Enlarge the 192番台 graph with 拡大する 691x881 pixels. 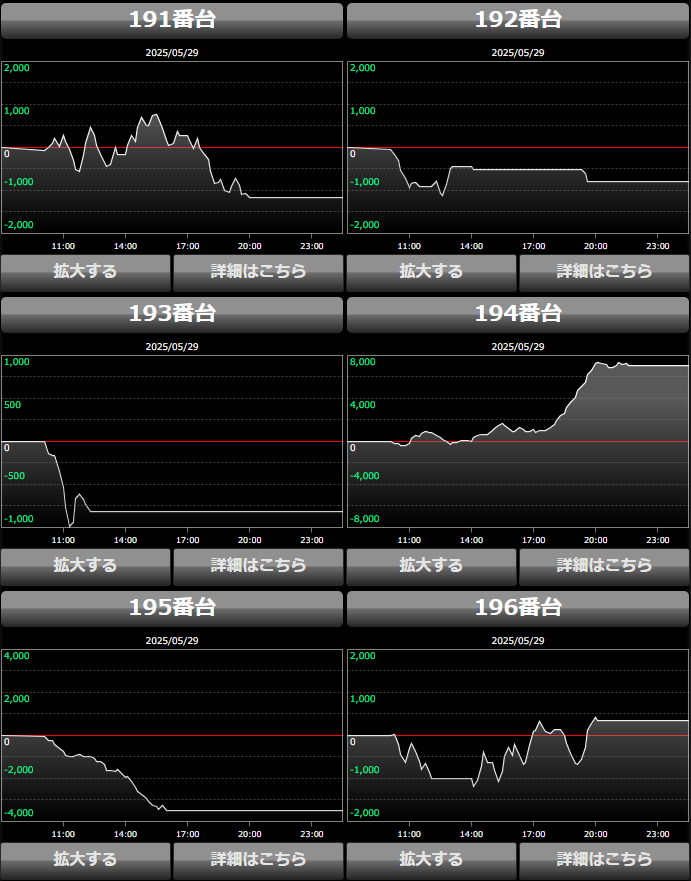coord(431,271)
